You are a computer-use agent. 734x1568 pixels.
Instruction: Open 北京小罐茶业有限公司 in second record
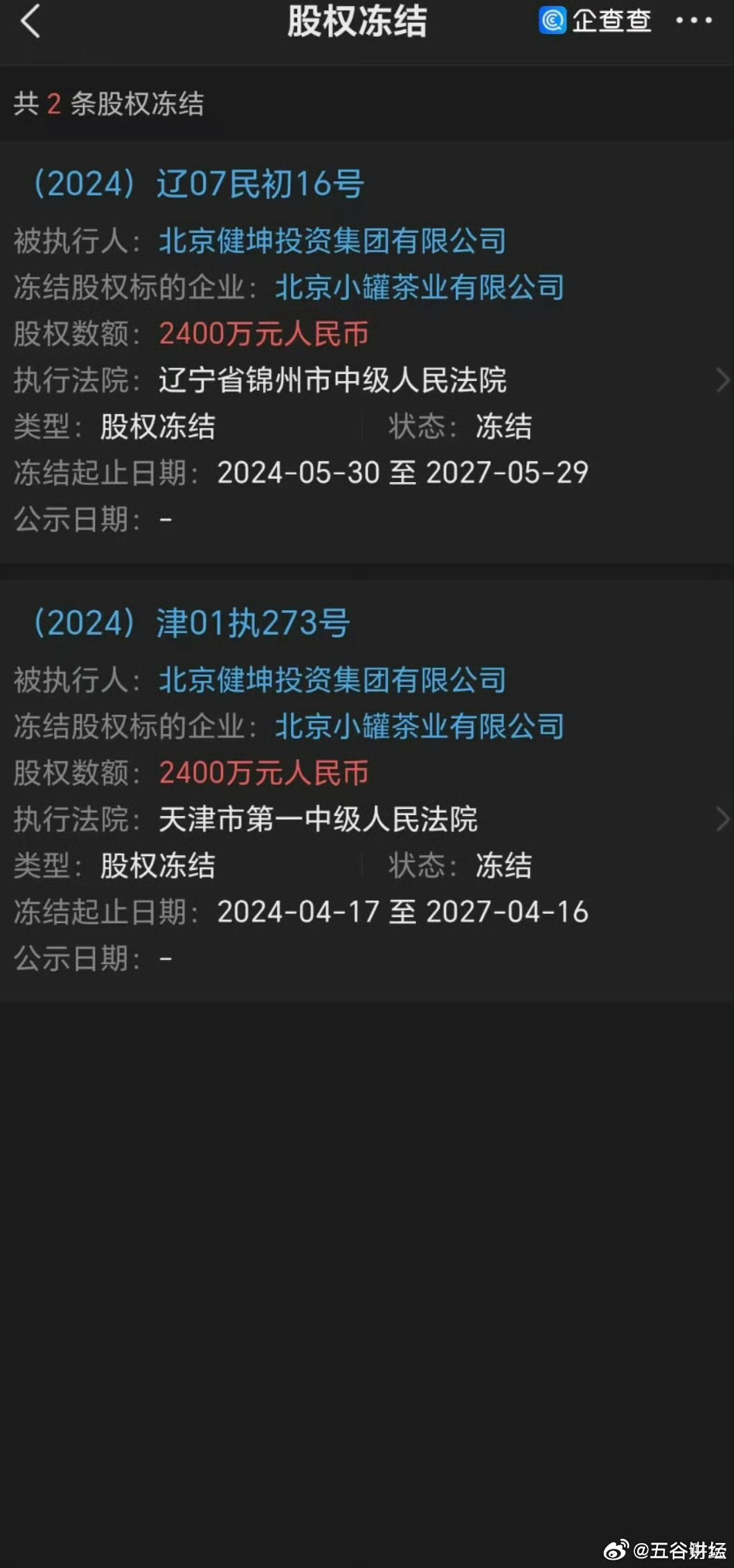(x=419, y=727)
